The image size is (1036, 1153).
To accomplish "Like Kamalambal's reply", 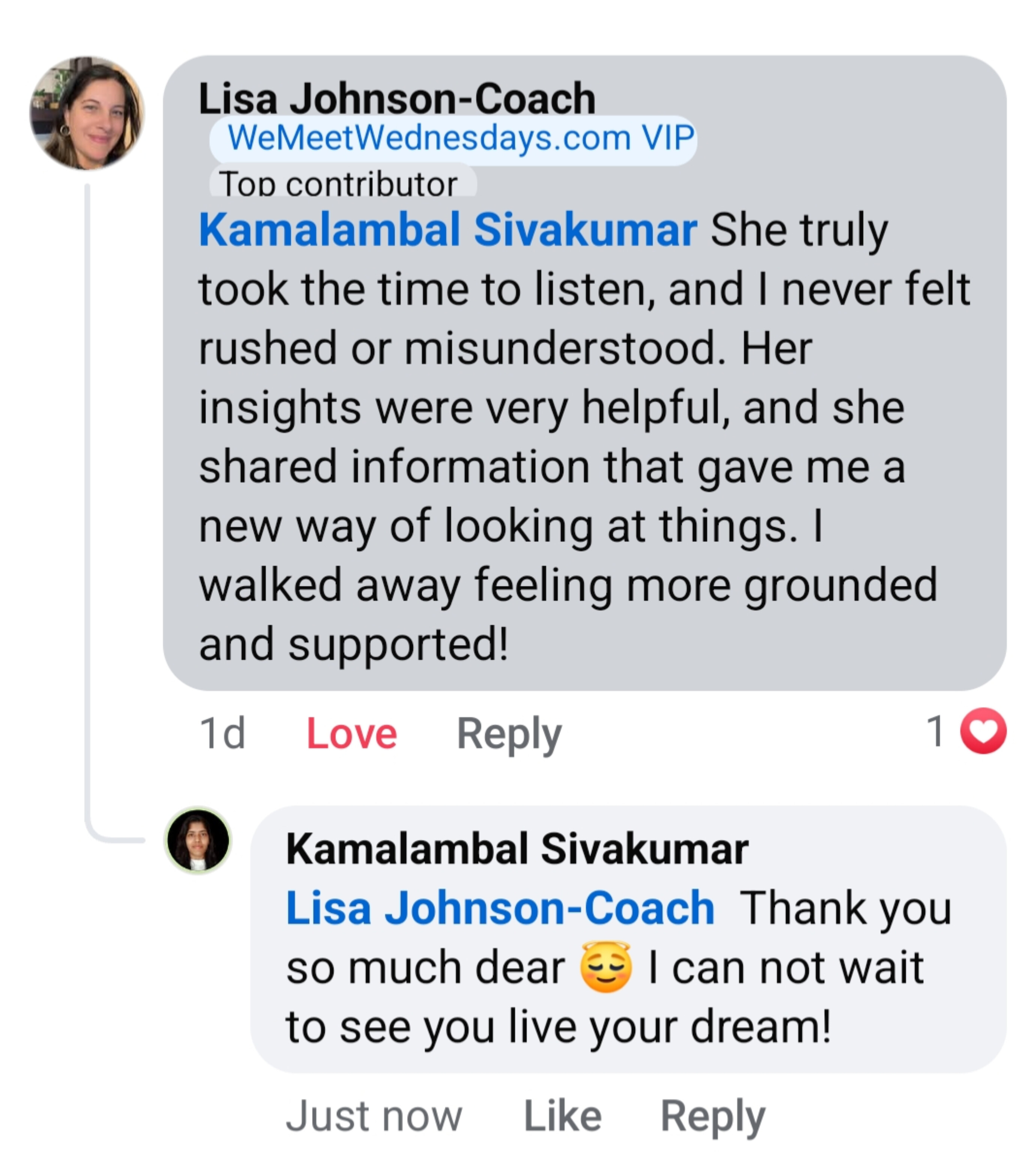I will [562, 1116].
